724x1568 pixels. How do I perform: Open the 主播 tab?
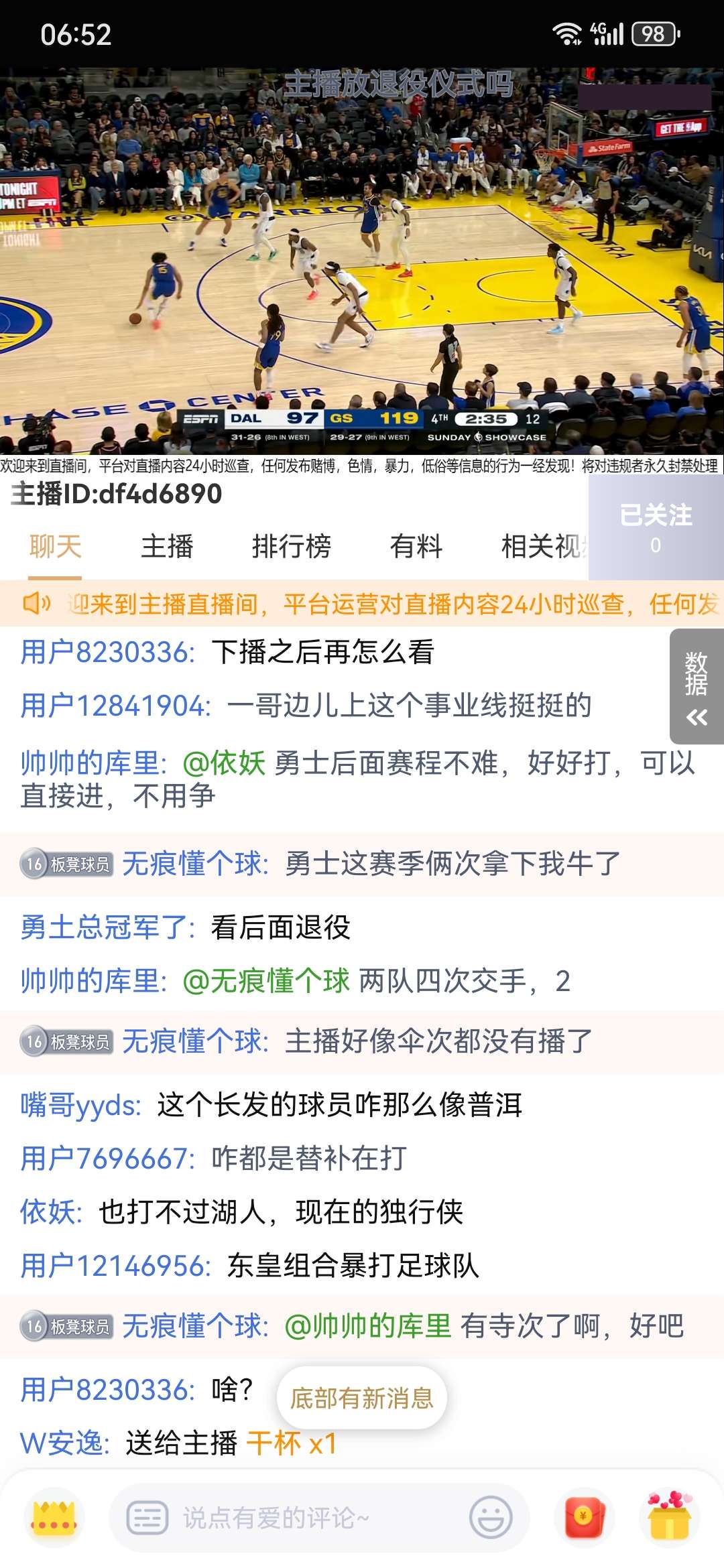(167, 547)
